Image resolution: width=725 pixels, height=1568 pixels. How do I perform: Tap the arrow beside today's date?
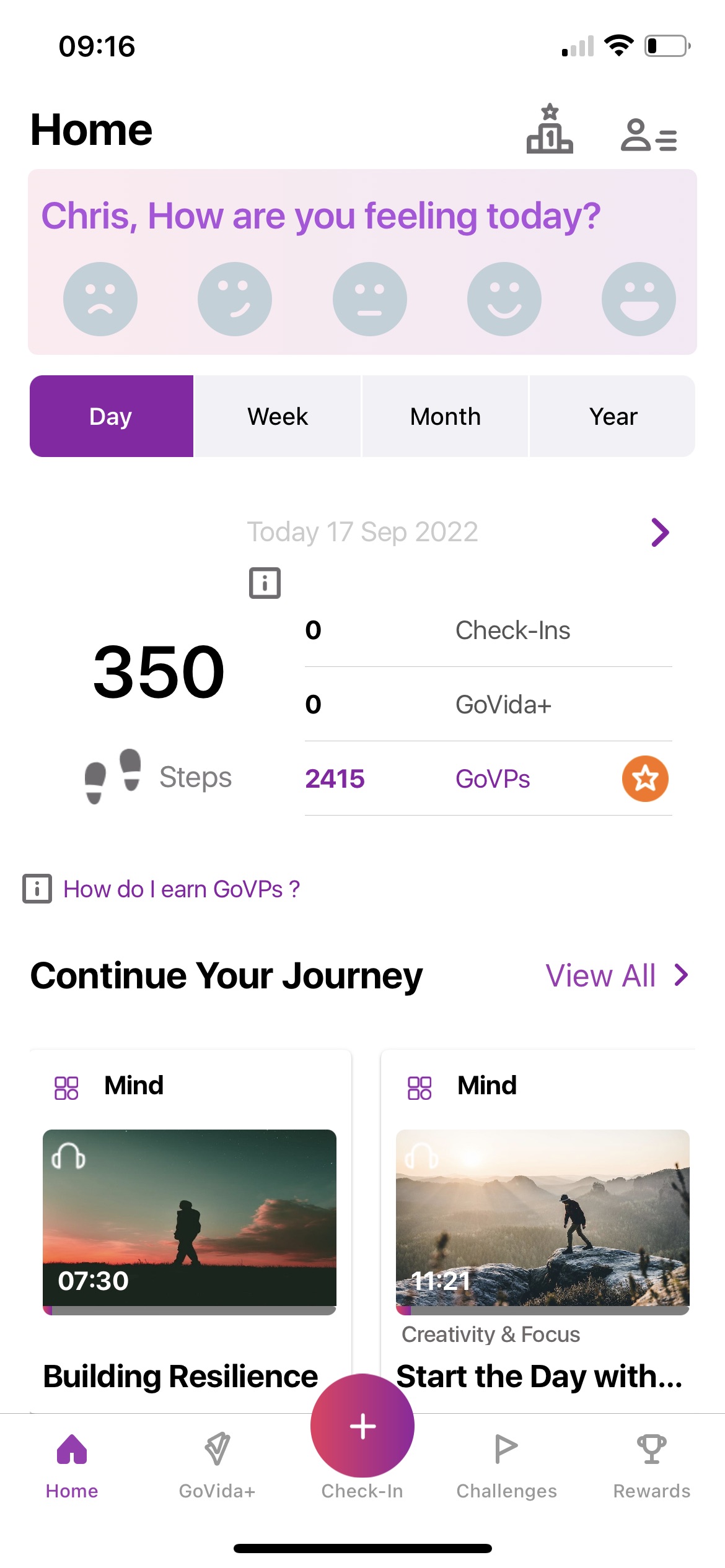[660, 533]
